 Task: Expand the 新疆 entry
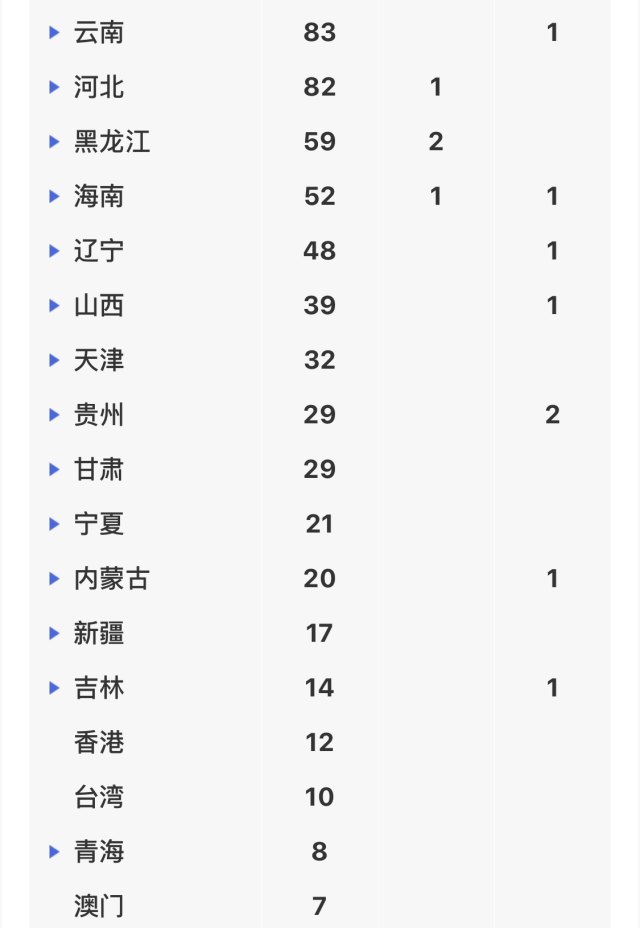point(55,633)
